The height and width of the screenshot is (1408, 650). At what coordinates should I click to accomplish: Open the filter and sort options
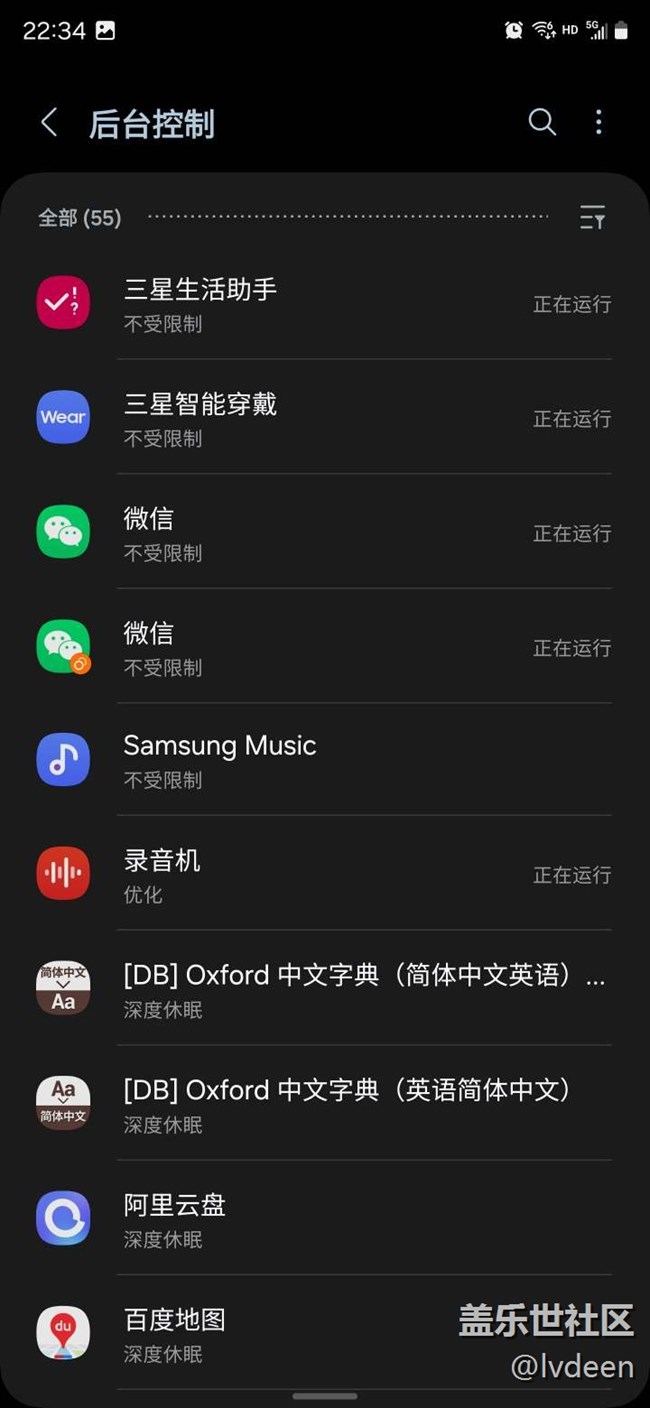click(592, 217)
